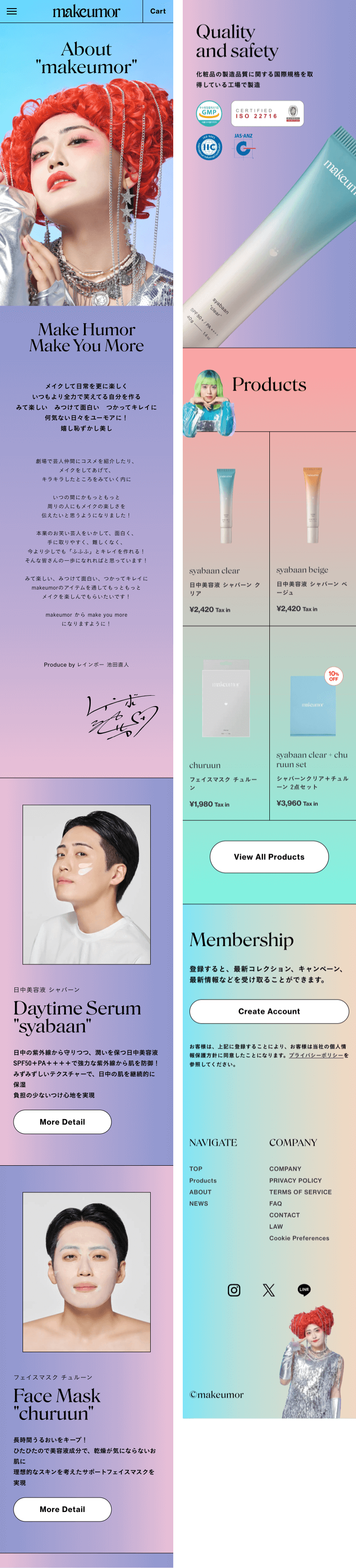
Task: Open the Cart
Action: (157, 11)
